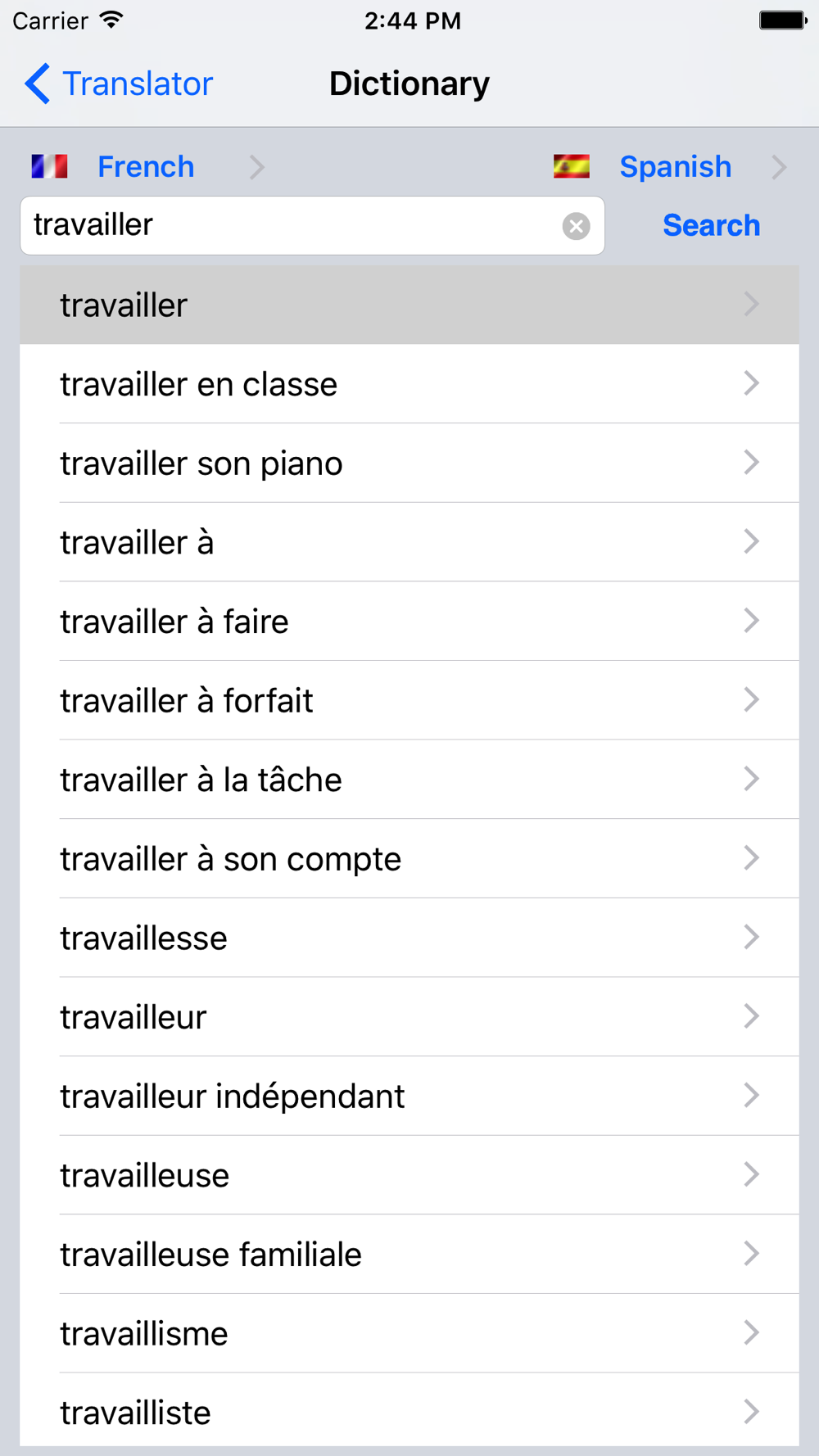Open the "travailler à" entry

(409, 542)
